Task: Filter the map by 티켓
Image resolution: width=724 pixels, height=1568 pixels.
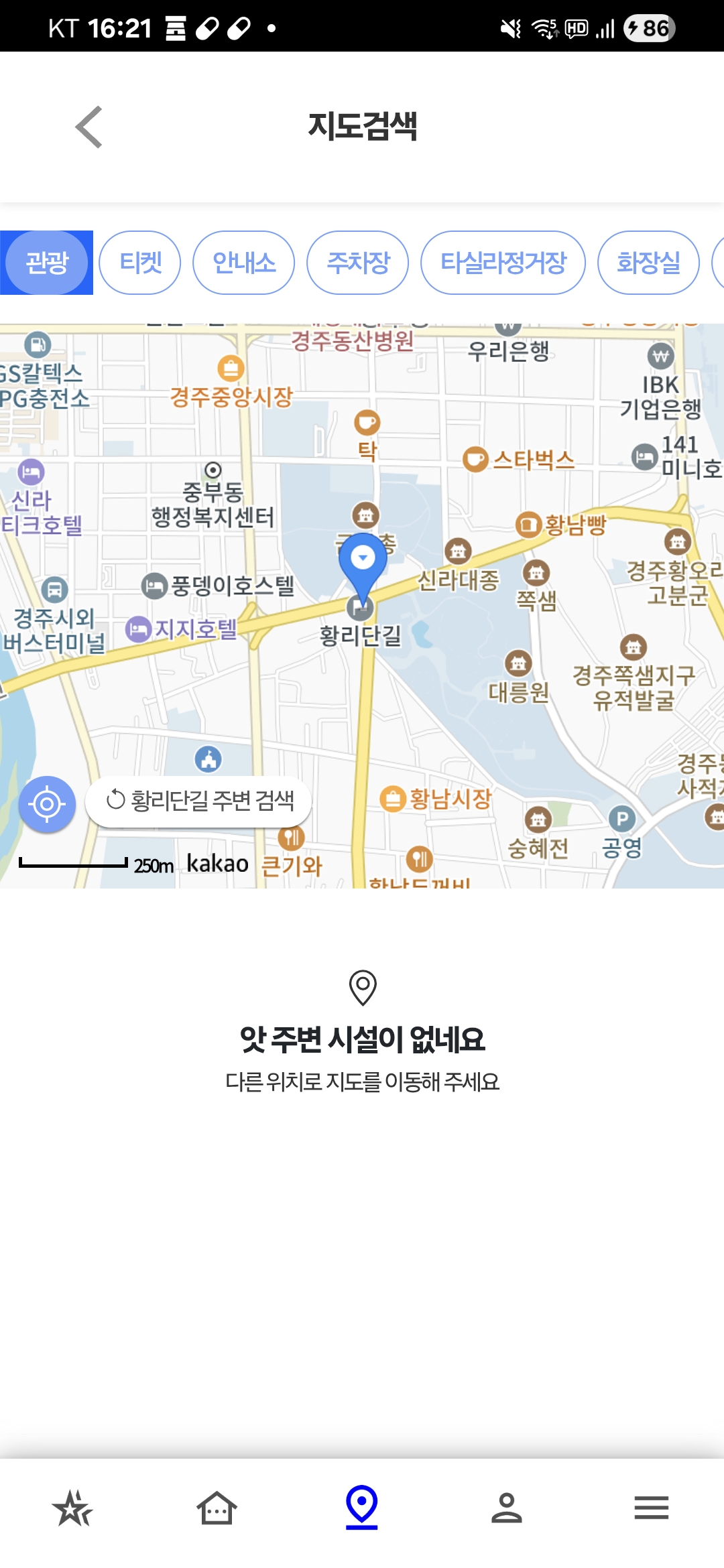Action: pos(140,263)
